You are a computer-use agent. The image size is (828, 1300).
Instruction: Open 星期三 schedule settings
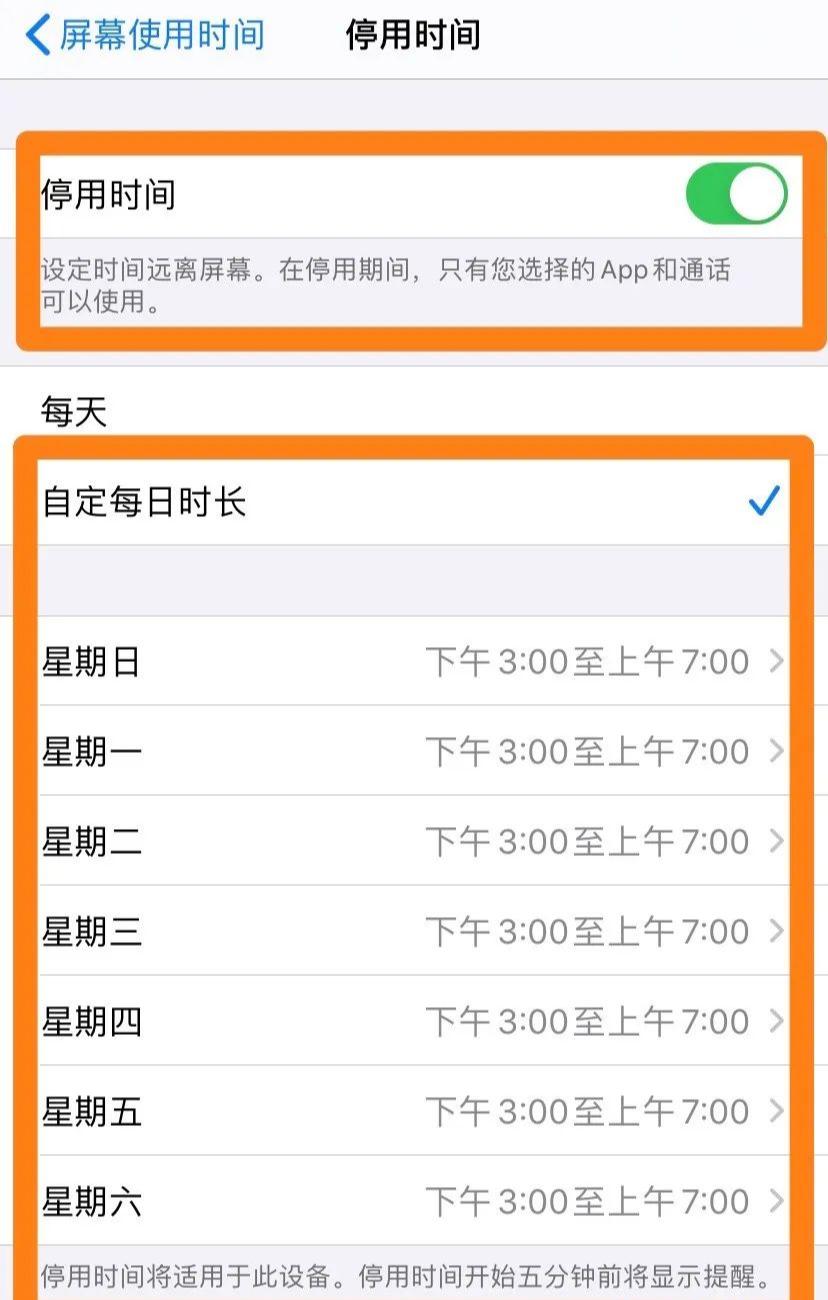coord(400,931)
